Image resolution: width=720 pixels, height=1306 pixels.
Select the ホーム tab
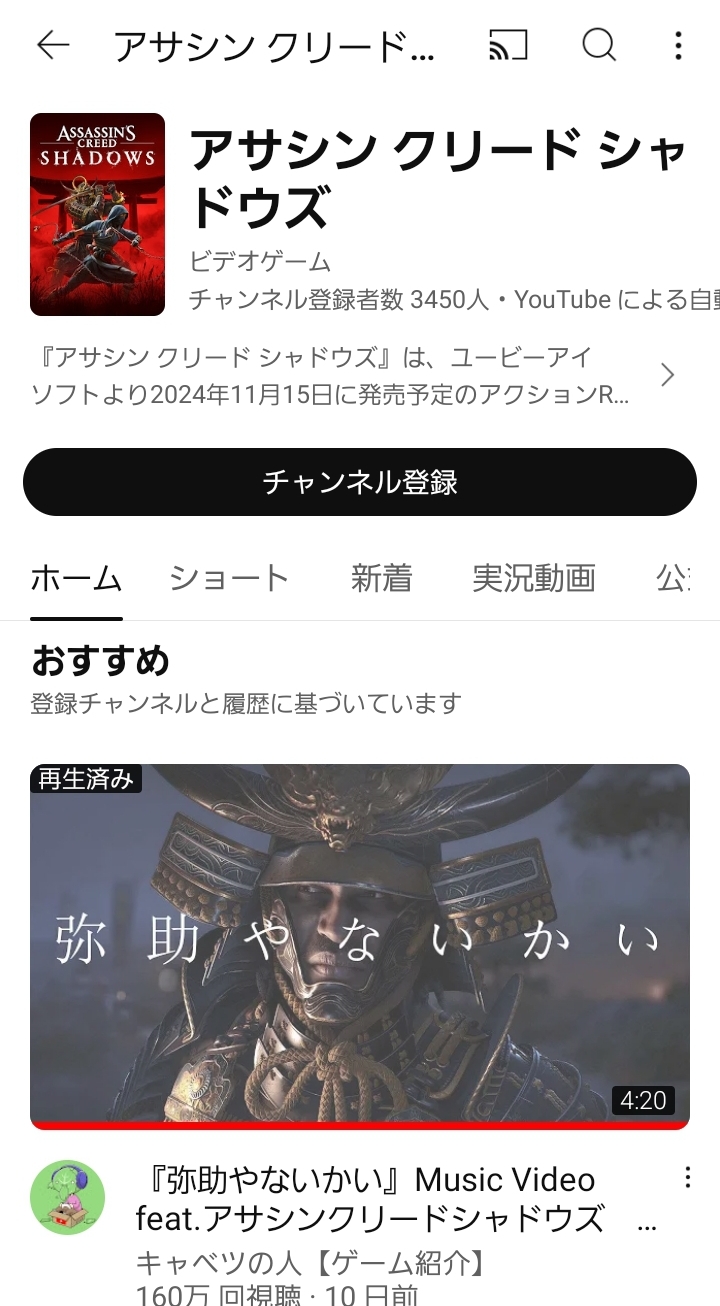tap(76, 578)
